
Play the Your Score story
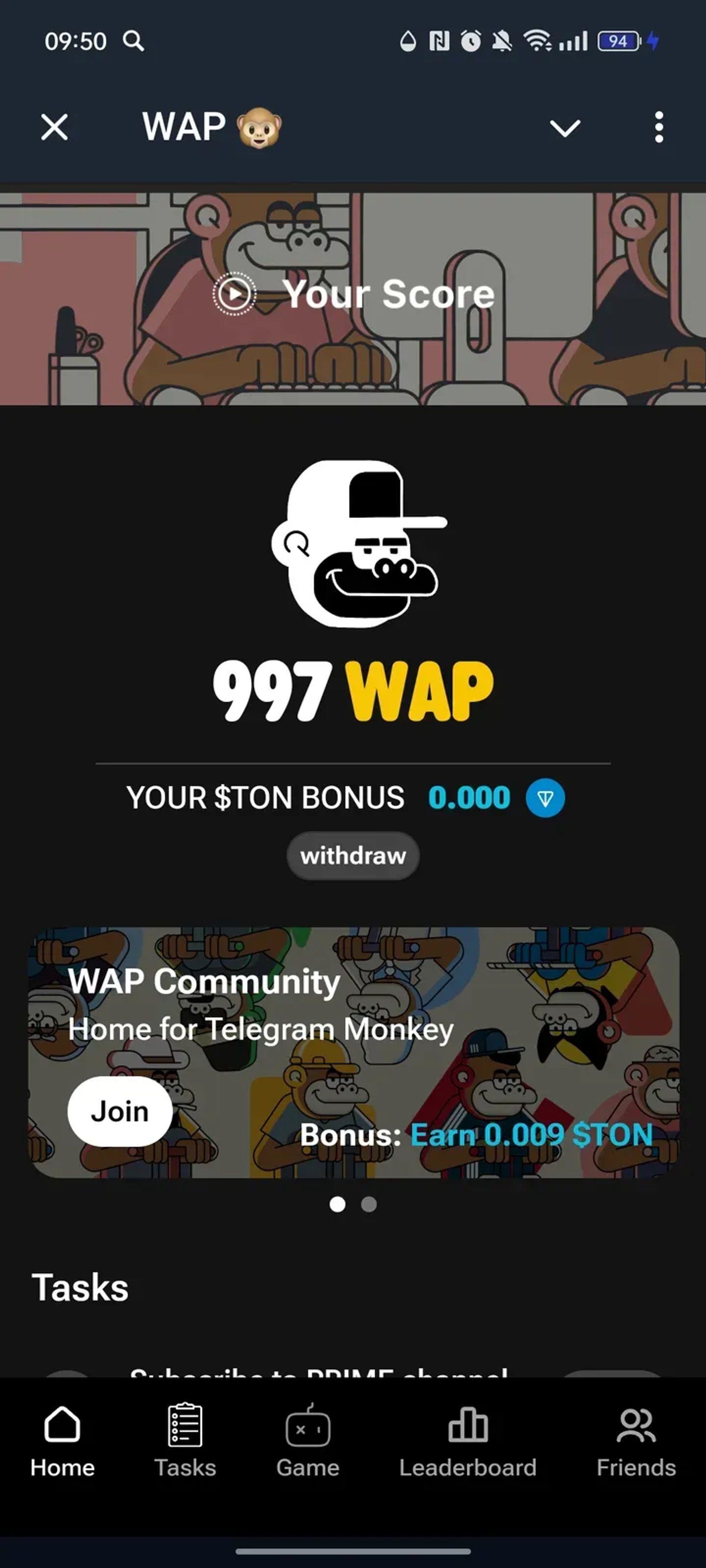(234, 294)
